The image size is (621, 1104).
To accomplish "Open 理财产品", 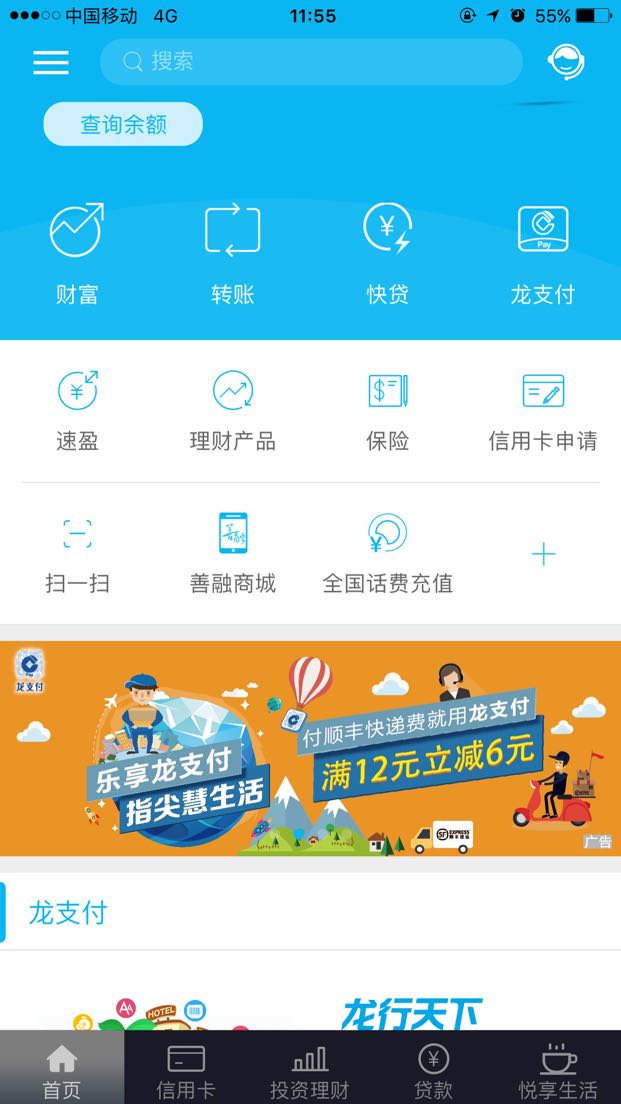I will pos(232,411).
